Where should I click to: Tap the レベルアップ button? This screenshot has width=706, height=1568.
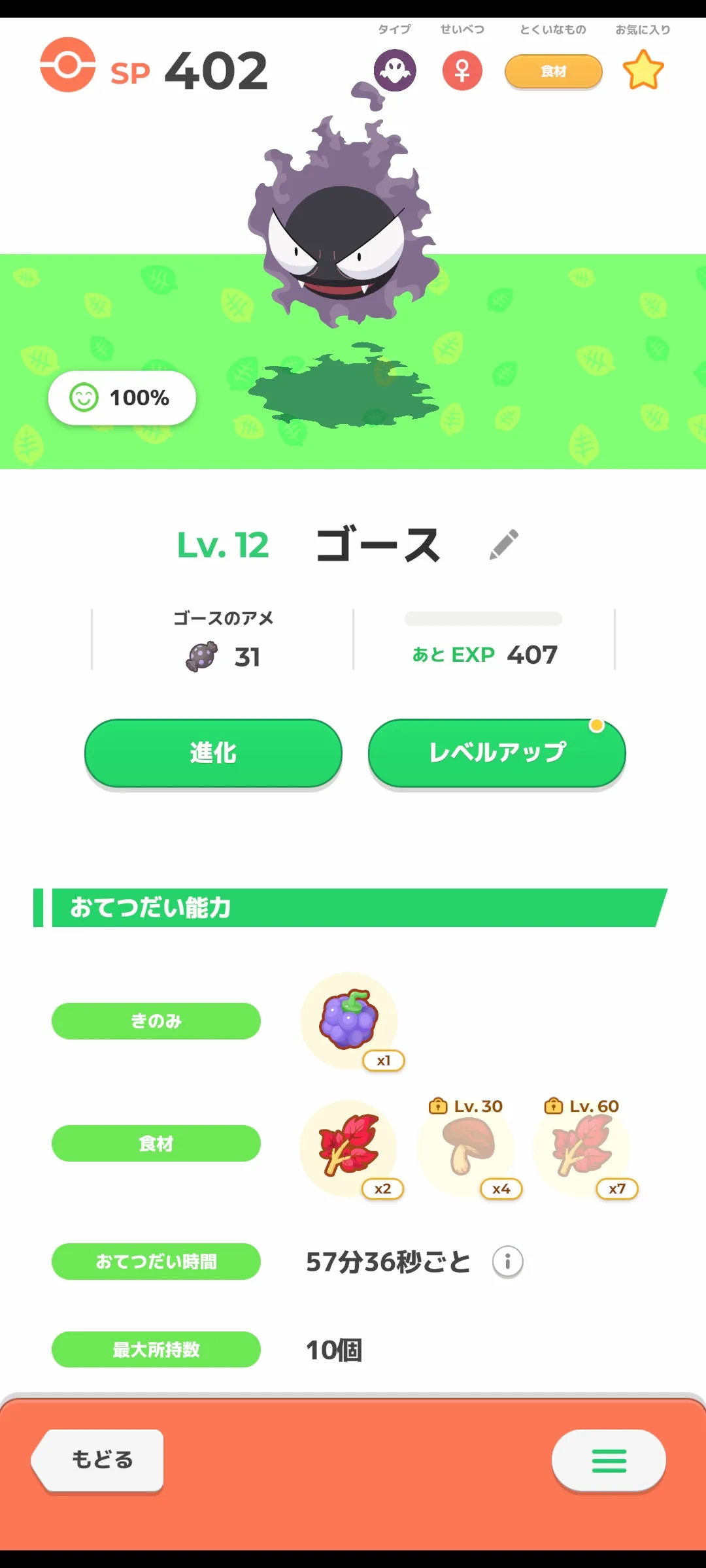tap(497, 753)
